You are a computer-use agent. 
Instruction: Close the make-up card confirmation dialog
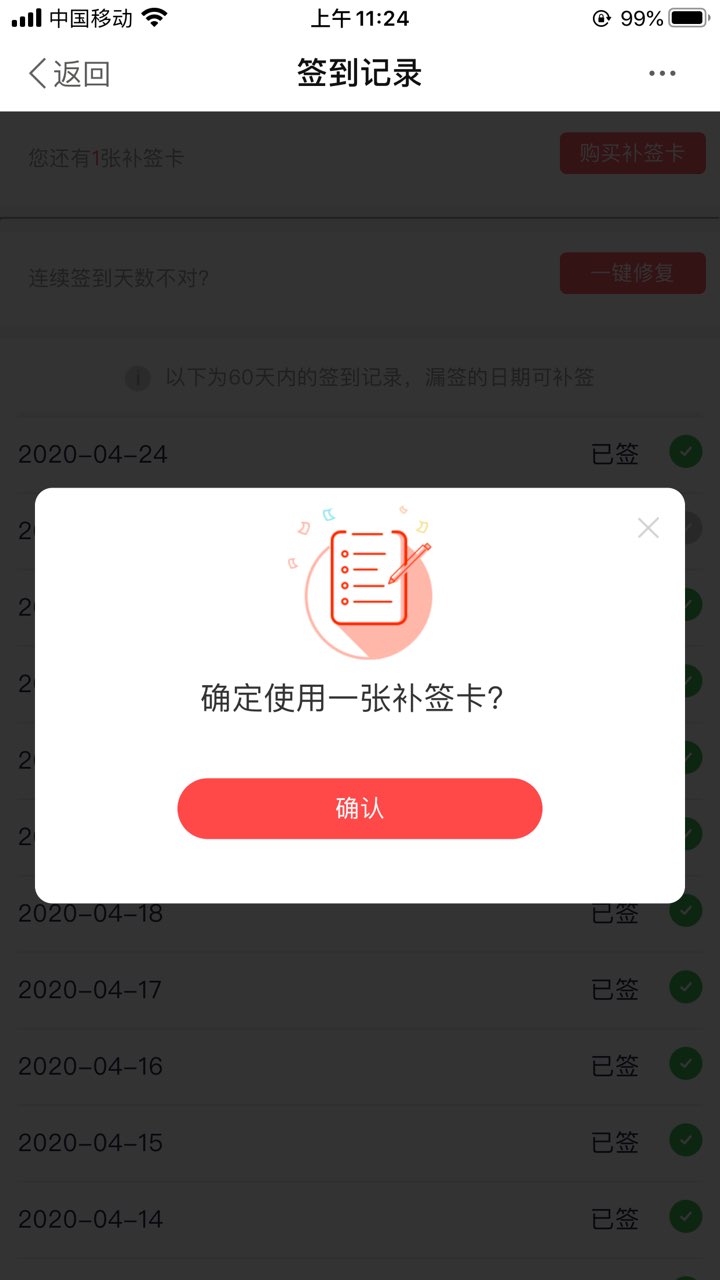[x=648, y=528]
